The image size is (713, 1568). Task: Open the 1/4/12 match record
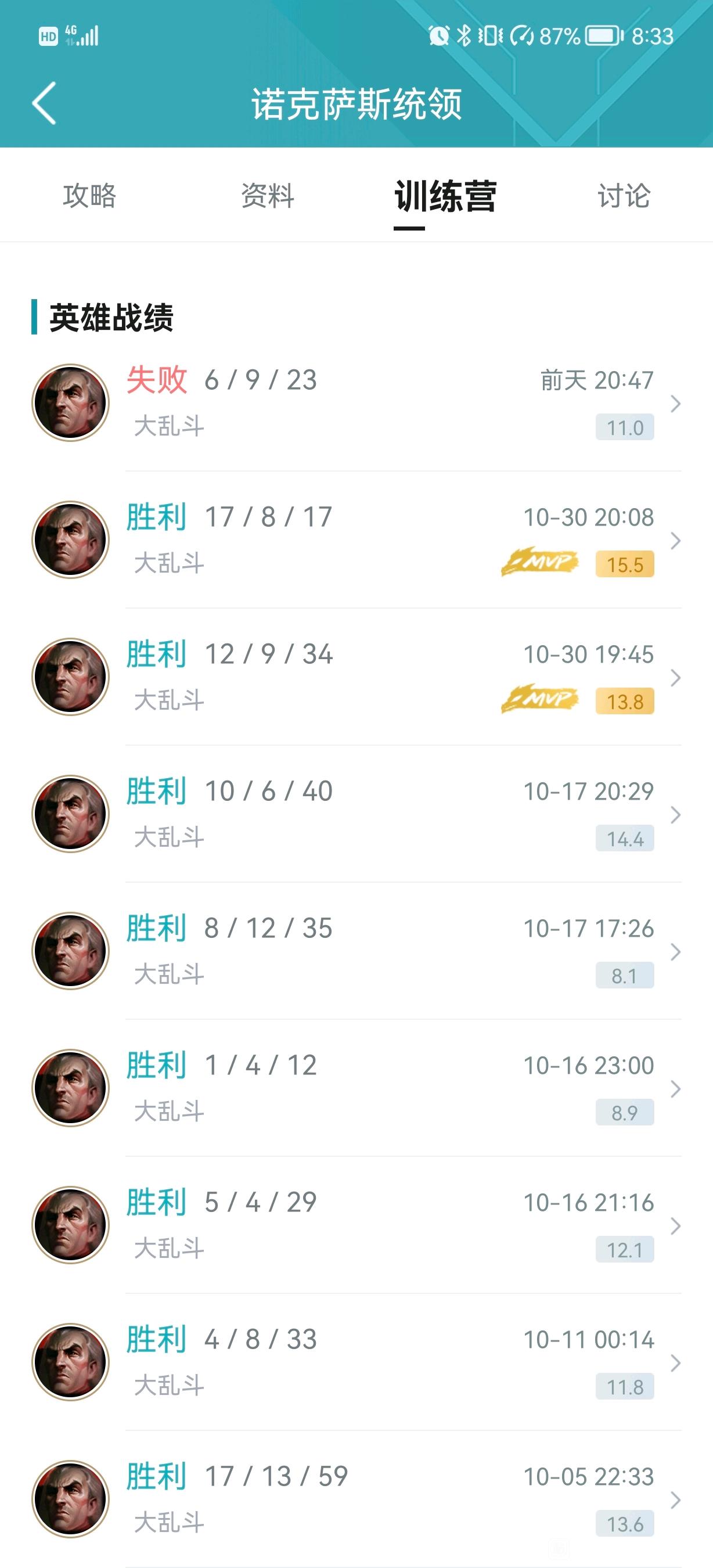click(x=356, y=1088)
